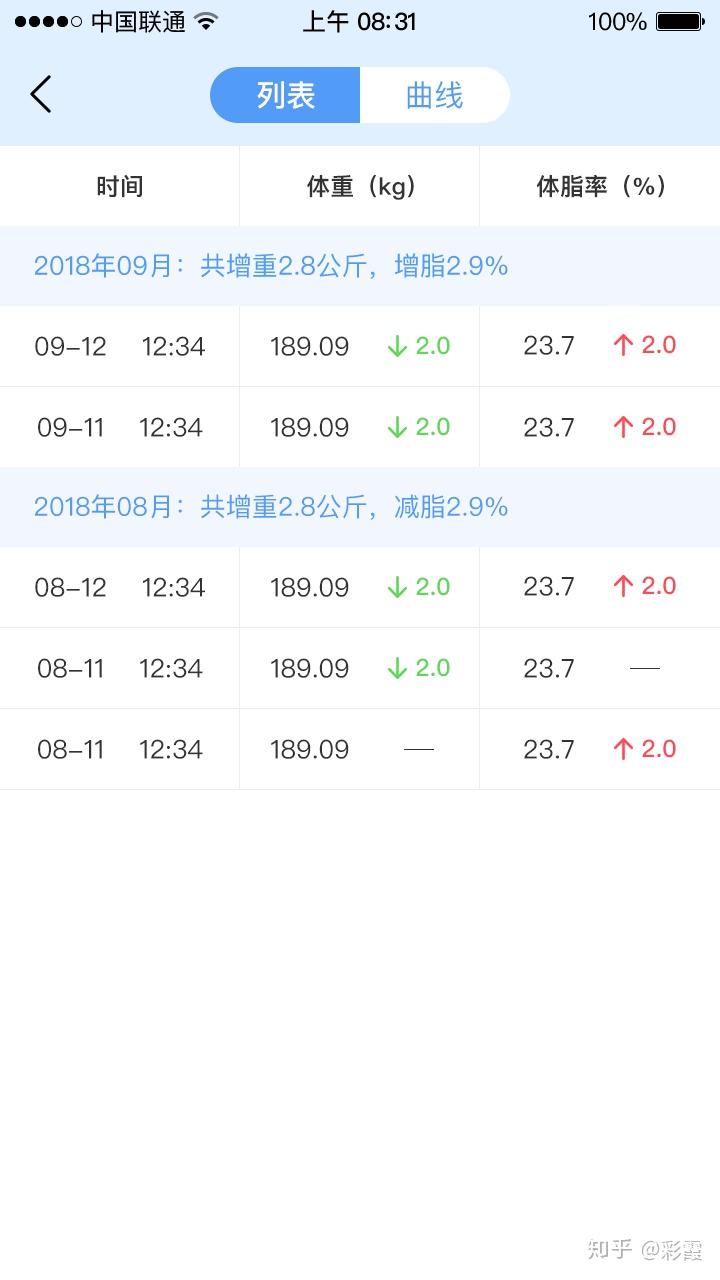Screen dimensions: 720x1280
Task: Switch to the 曲线 tab
Action: tap(435, 95)
